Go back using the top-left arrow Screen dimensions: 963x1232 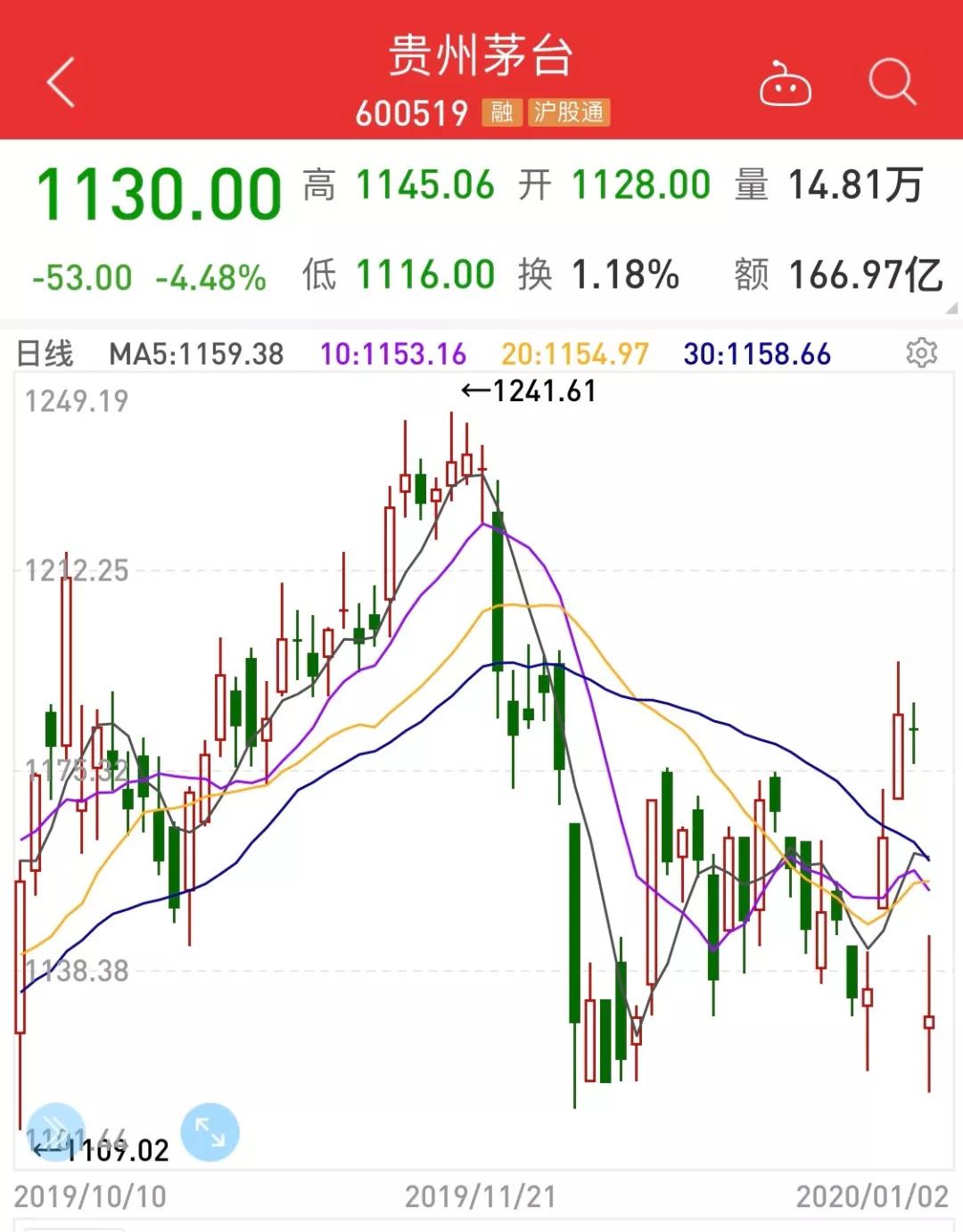[x=61, y=83]
